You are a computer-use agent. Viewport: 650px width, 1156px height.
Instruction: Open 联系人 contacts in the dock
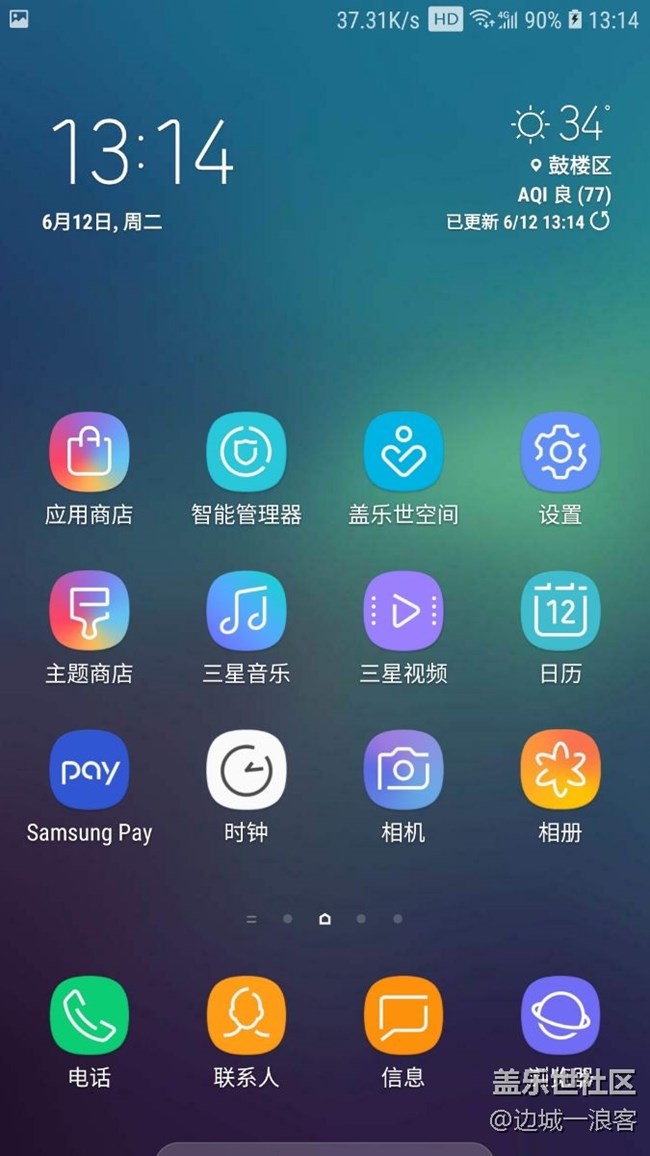click(x=246, y=1016)
